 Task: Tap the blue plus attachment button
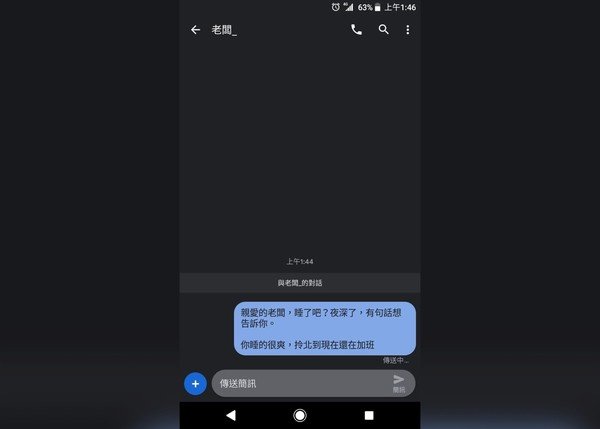point(195,383)
